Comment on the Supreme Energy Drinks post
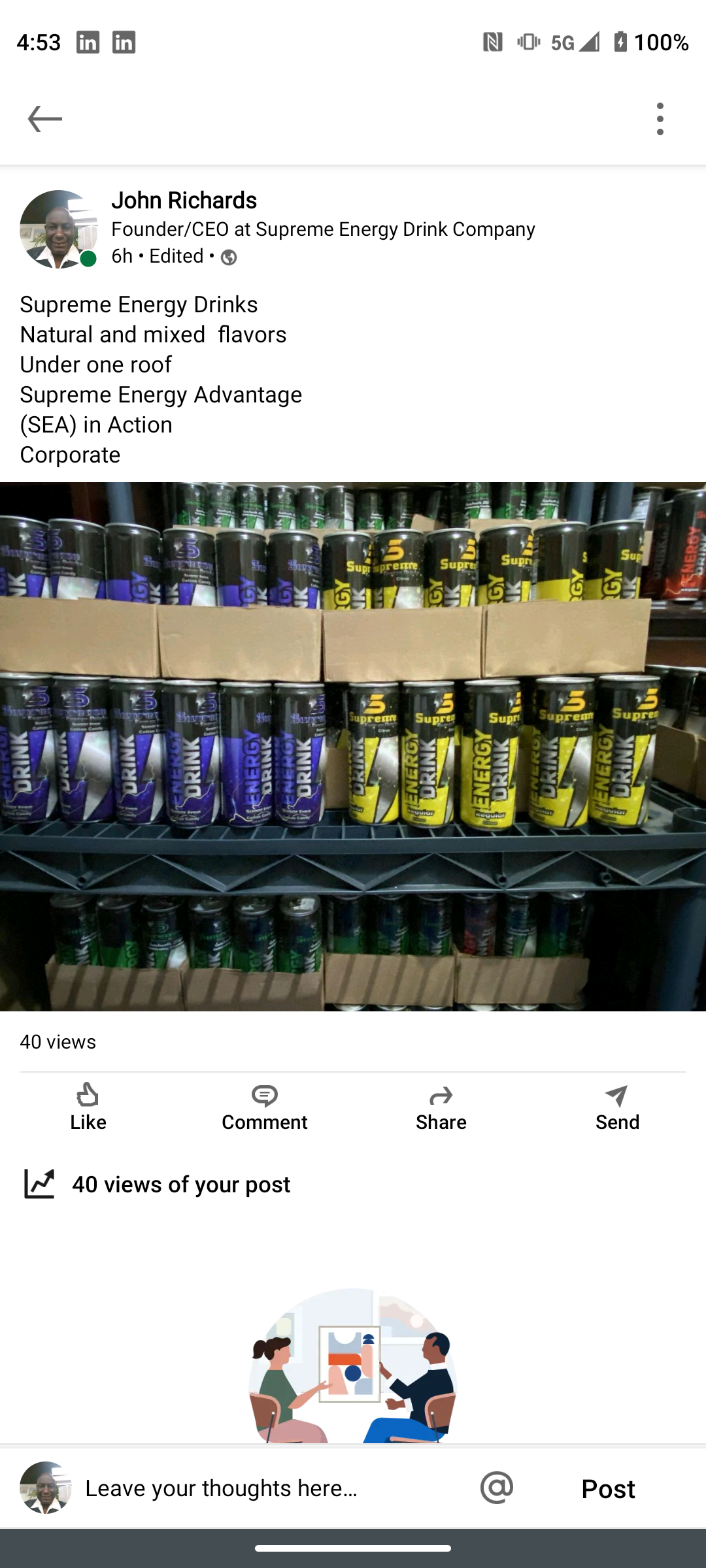The width and height of the screenshot is (706, 1568). point(264,1107)
